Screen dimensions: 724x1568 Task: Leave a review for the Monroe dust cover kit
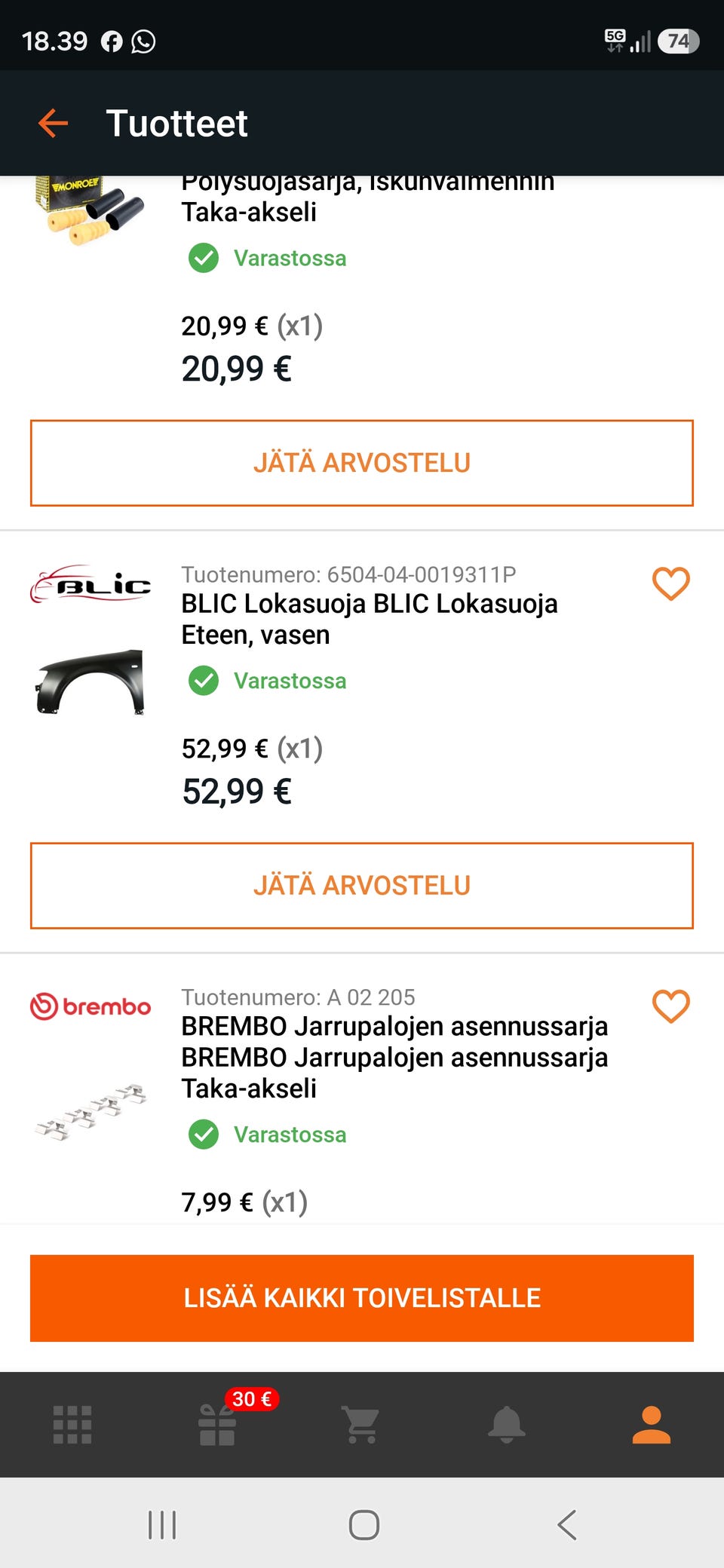(x=362, y=463)
